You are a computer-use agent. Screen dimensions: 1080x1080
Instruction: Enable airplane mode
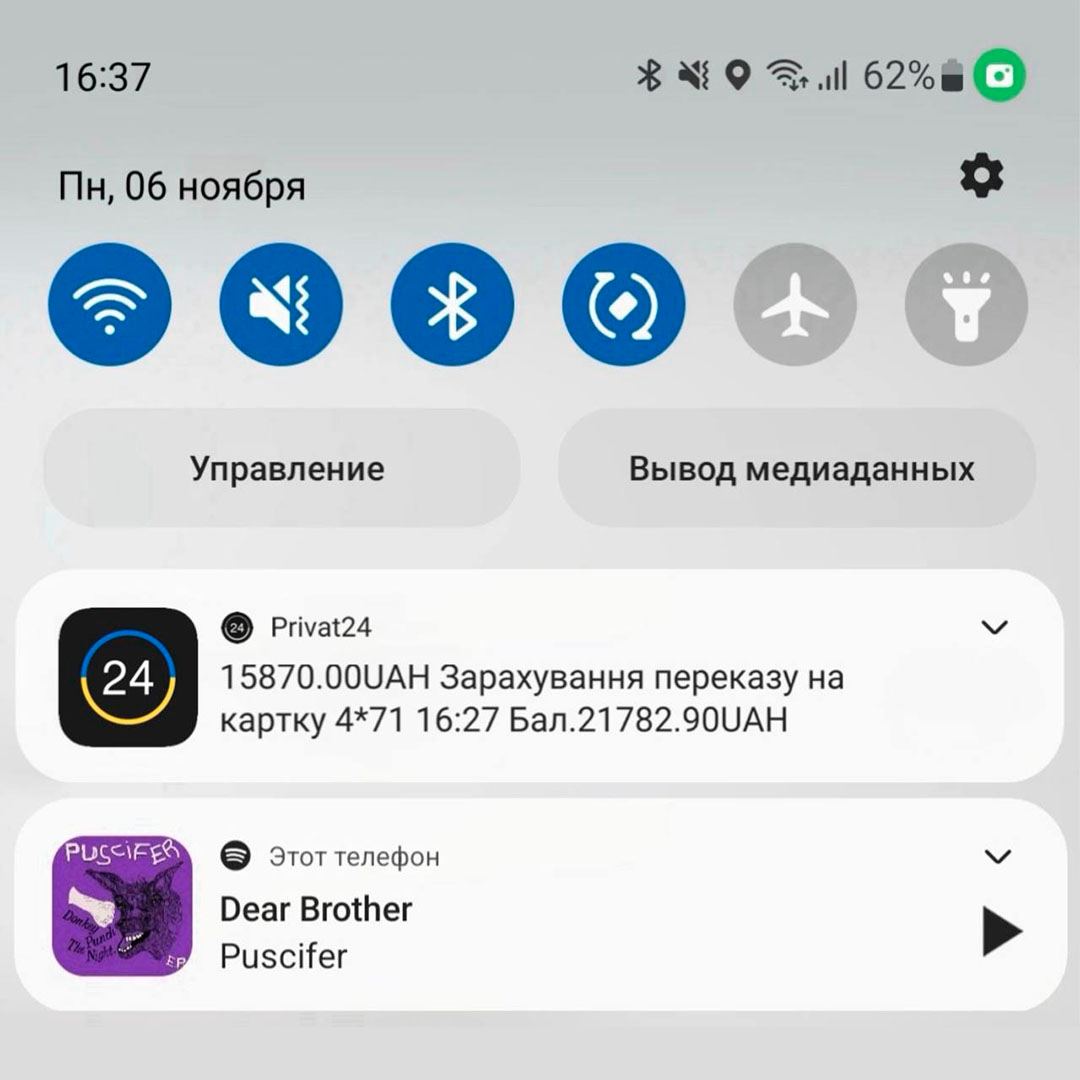point(795,304)
